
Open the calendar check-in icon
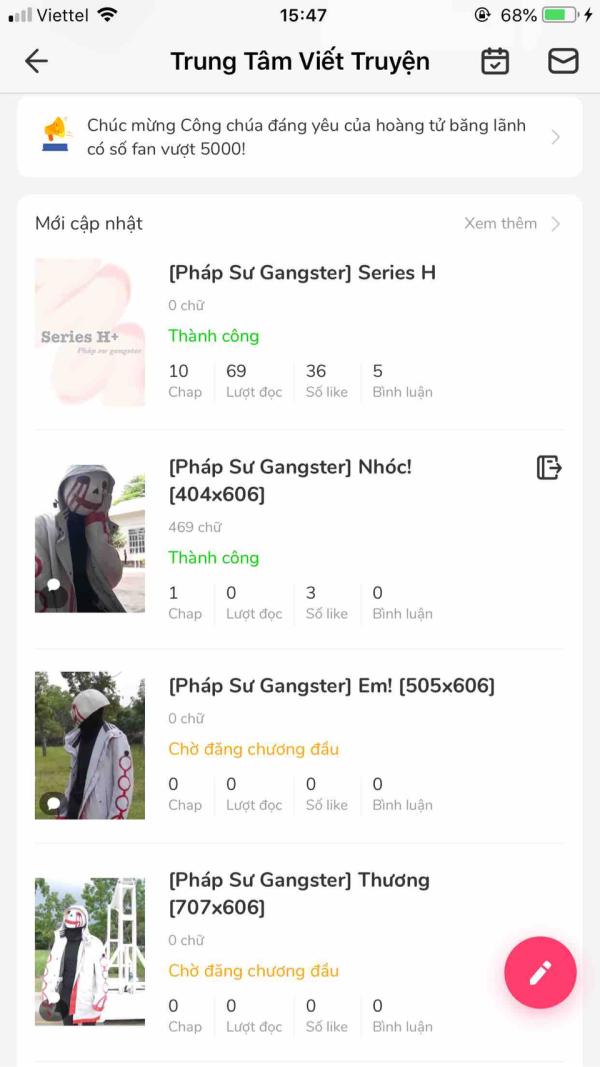click(x=495, y=61)
